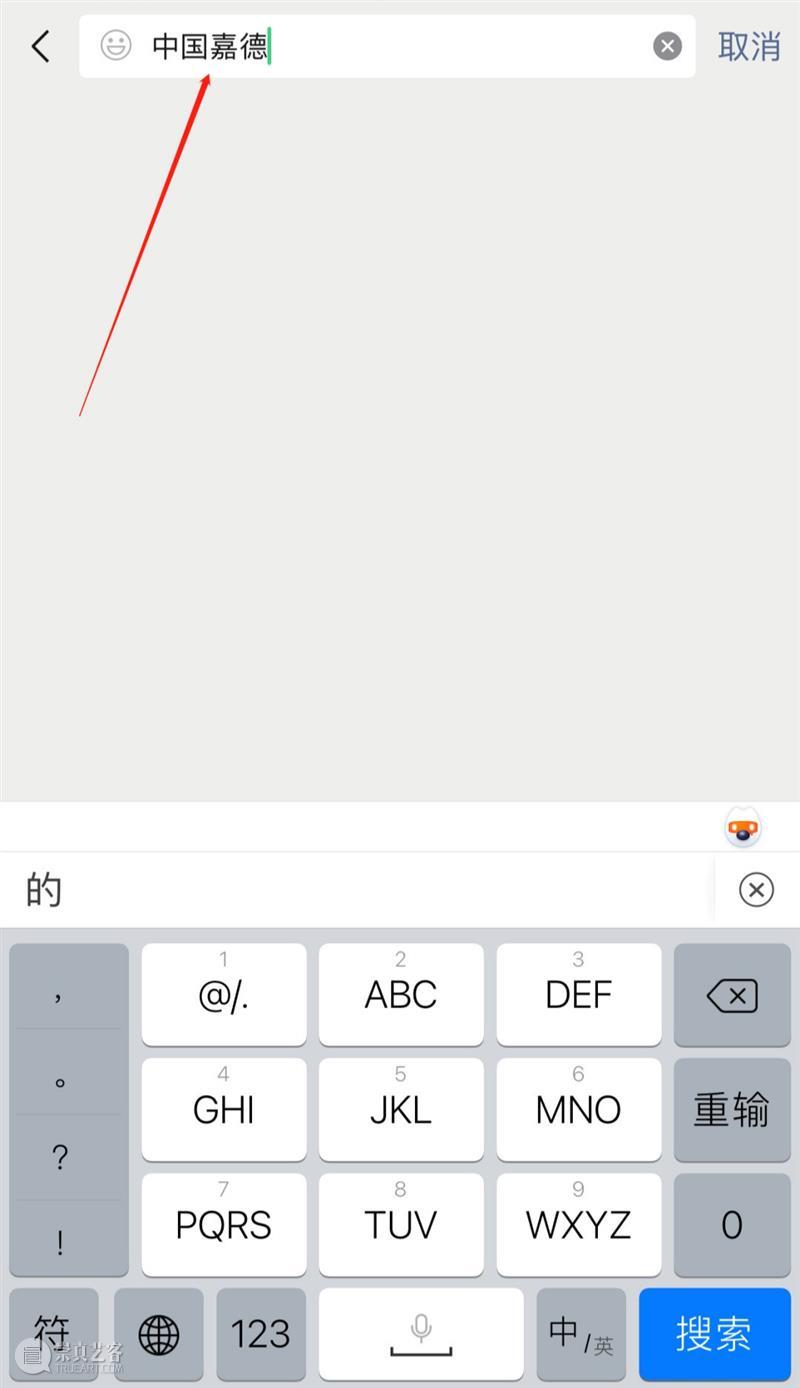Screen dimensions: 800x1388
Task: Clear the search text with the X icon
Action: click(667, 46)
